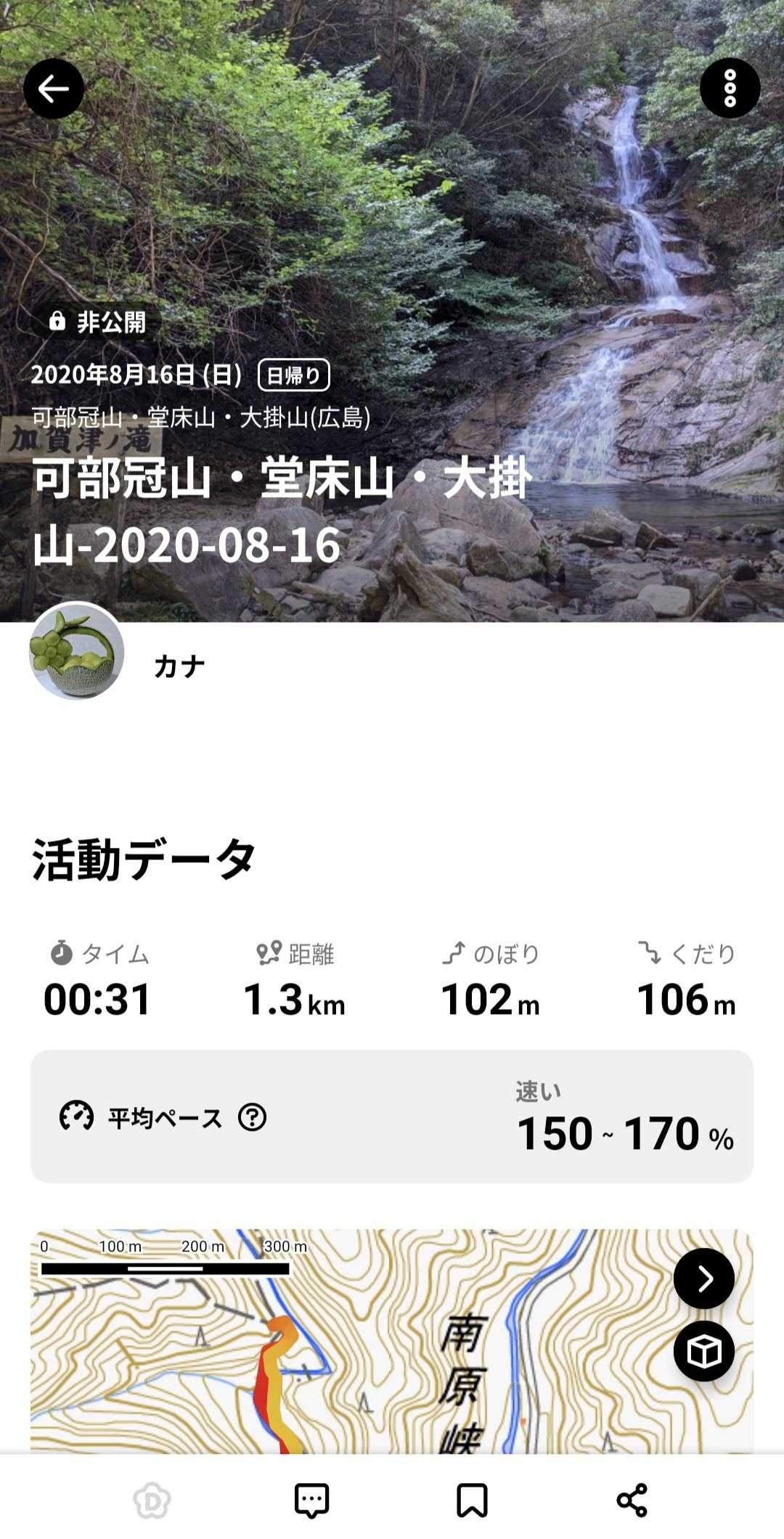Open the comments icon
The width and height of the screenshot is (784, 1539).
click(312, 1500)
